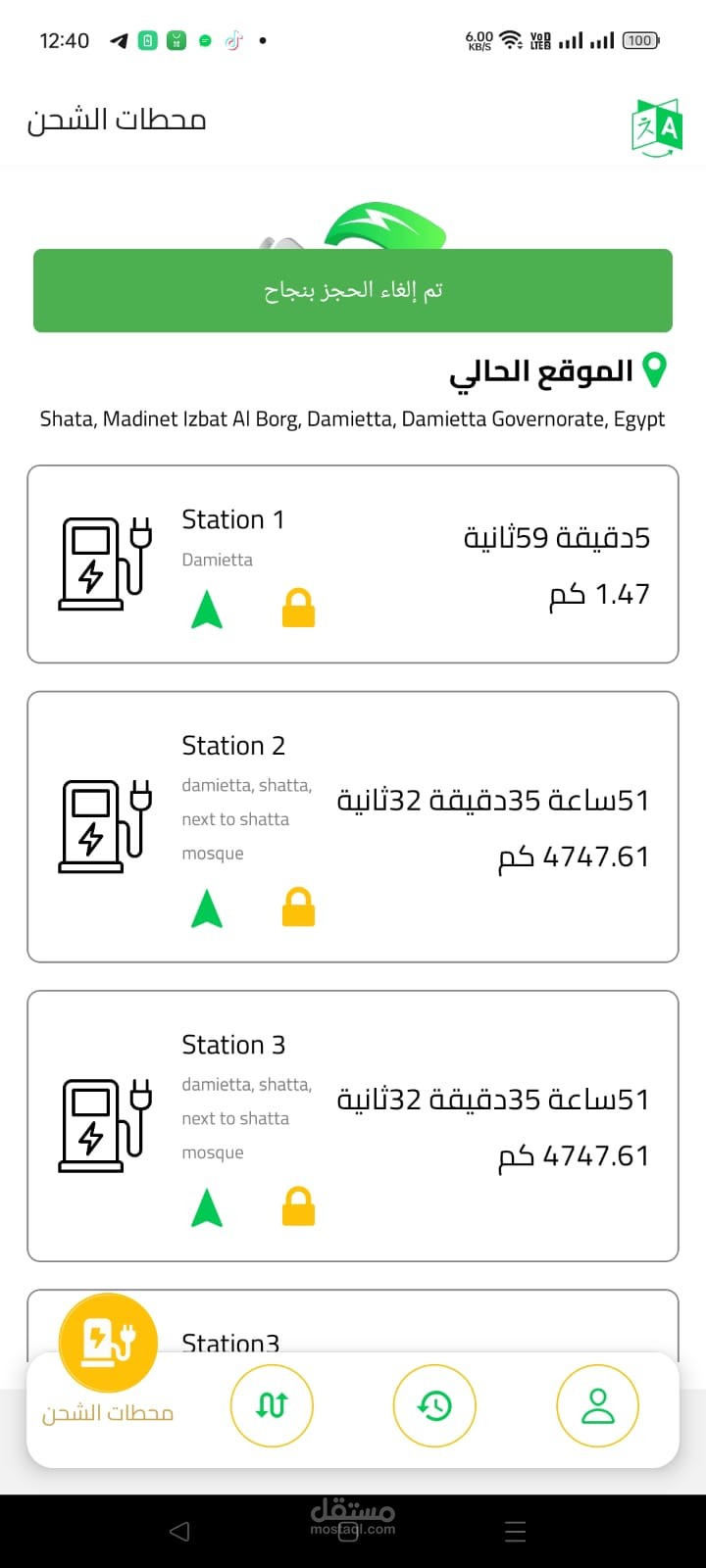Tap the system back button
Image resolution: width=706 pixels, height=1568 pixels.
pos(179,1531)
